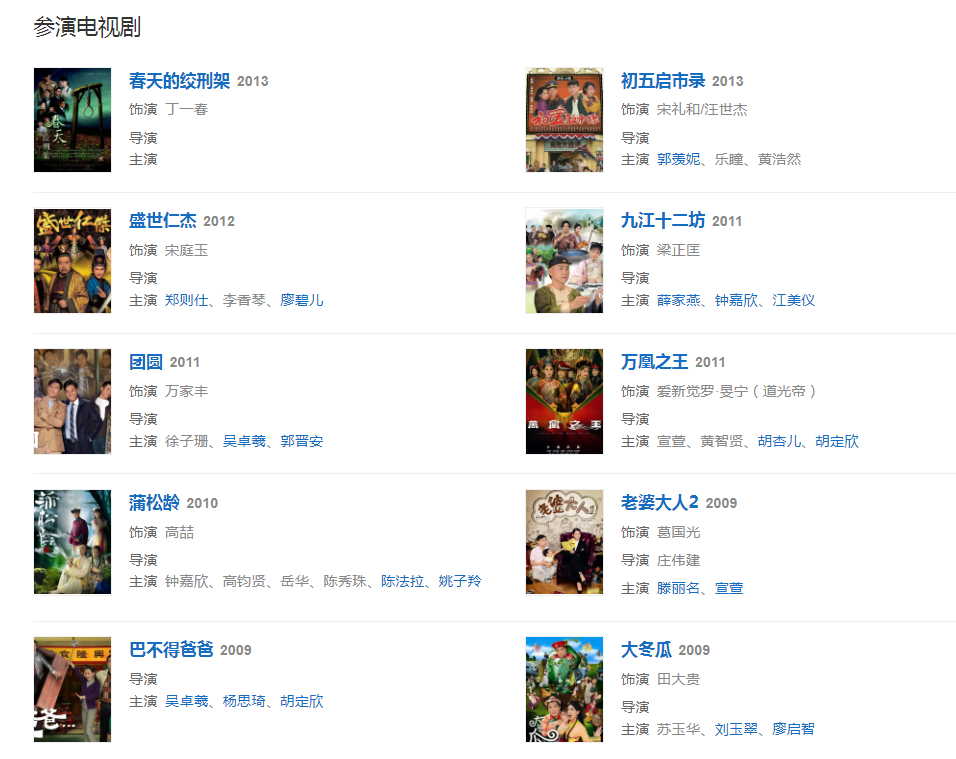This screenshot has width=956, height=759.
Task: Tap actor link 杨思琦
Action: click(244, 701)
